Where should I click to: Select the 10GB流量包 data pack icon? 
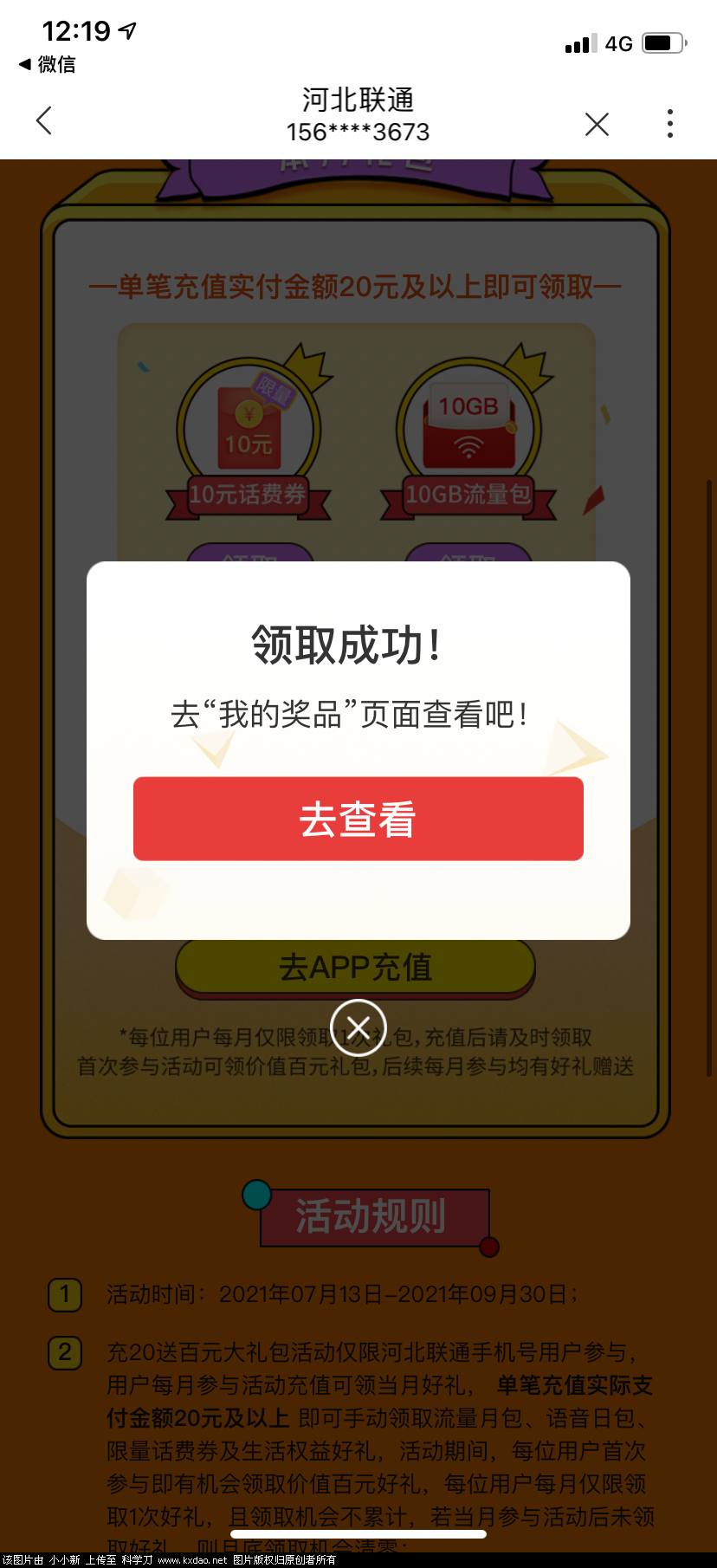tap(468, 424)
